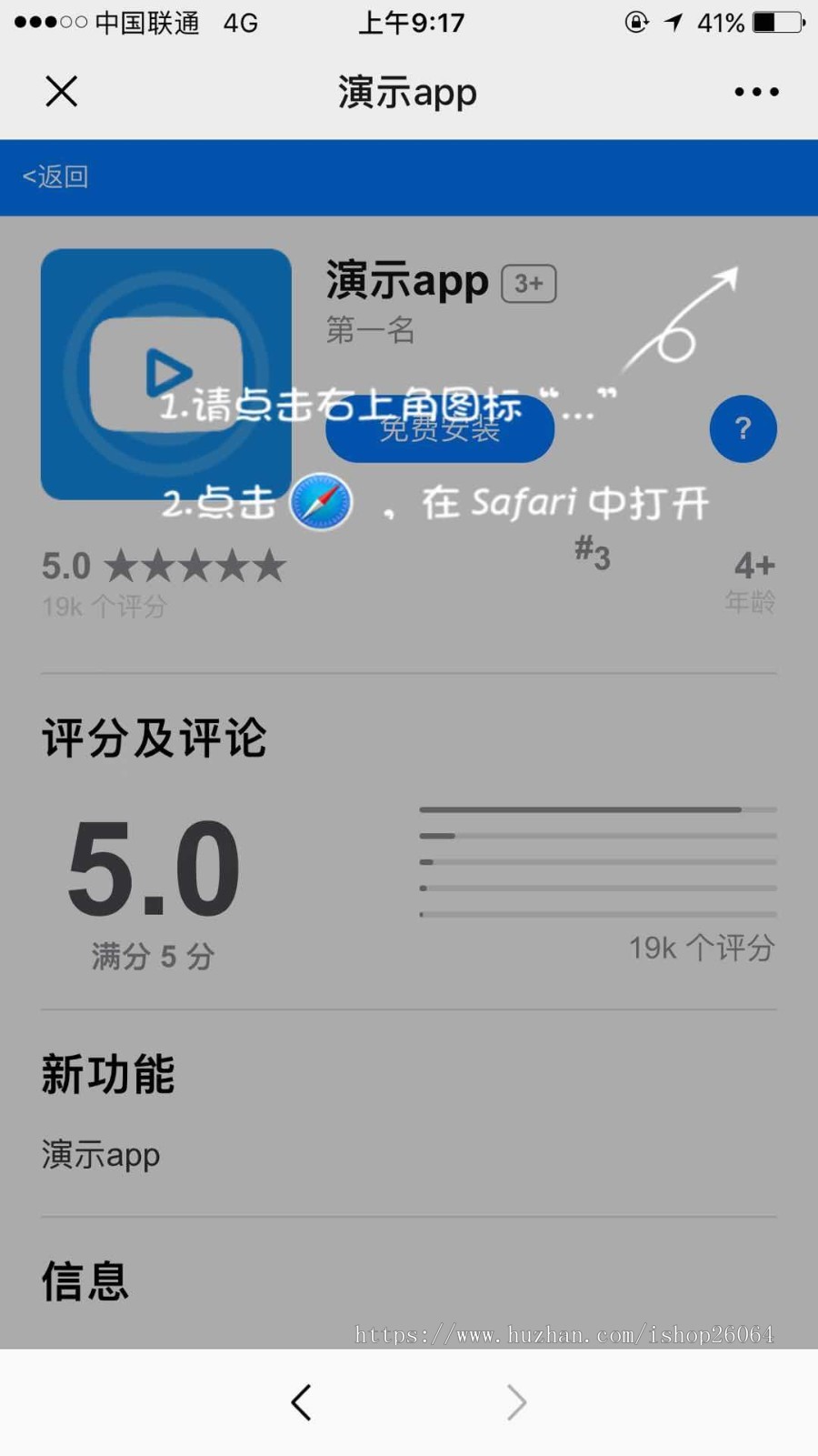This screenshot has width=818, height=1456.
Task: Open the question mark help button
Action: tap(743, 428)
